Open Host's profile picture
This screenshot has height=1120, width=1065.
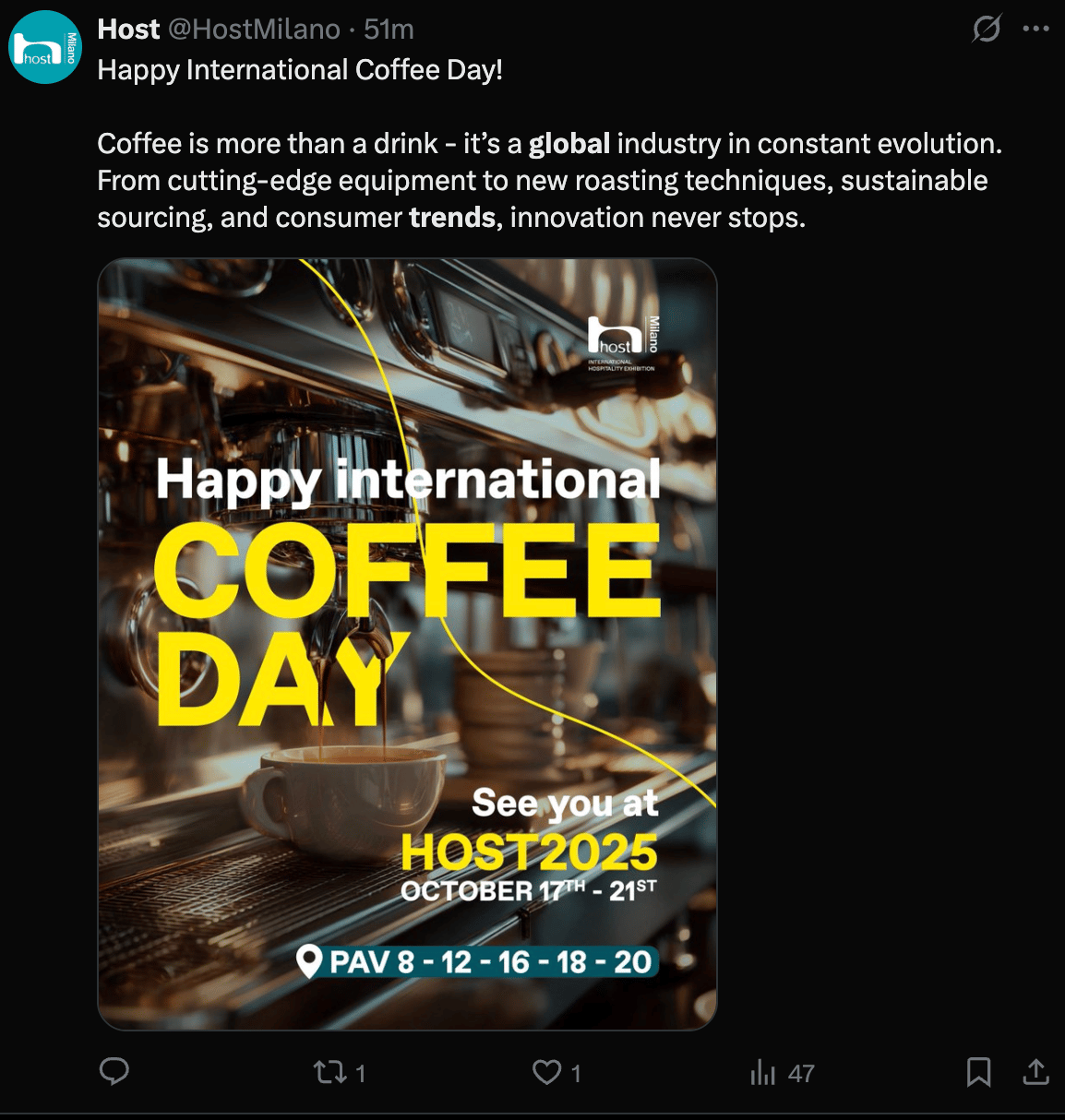[45, 48]
